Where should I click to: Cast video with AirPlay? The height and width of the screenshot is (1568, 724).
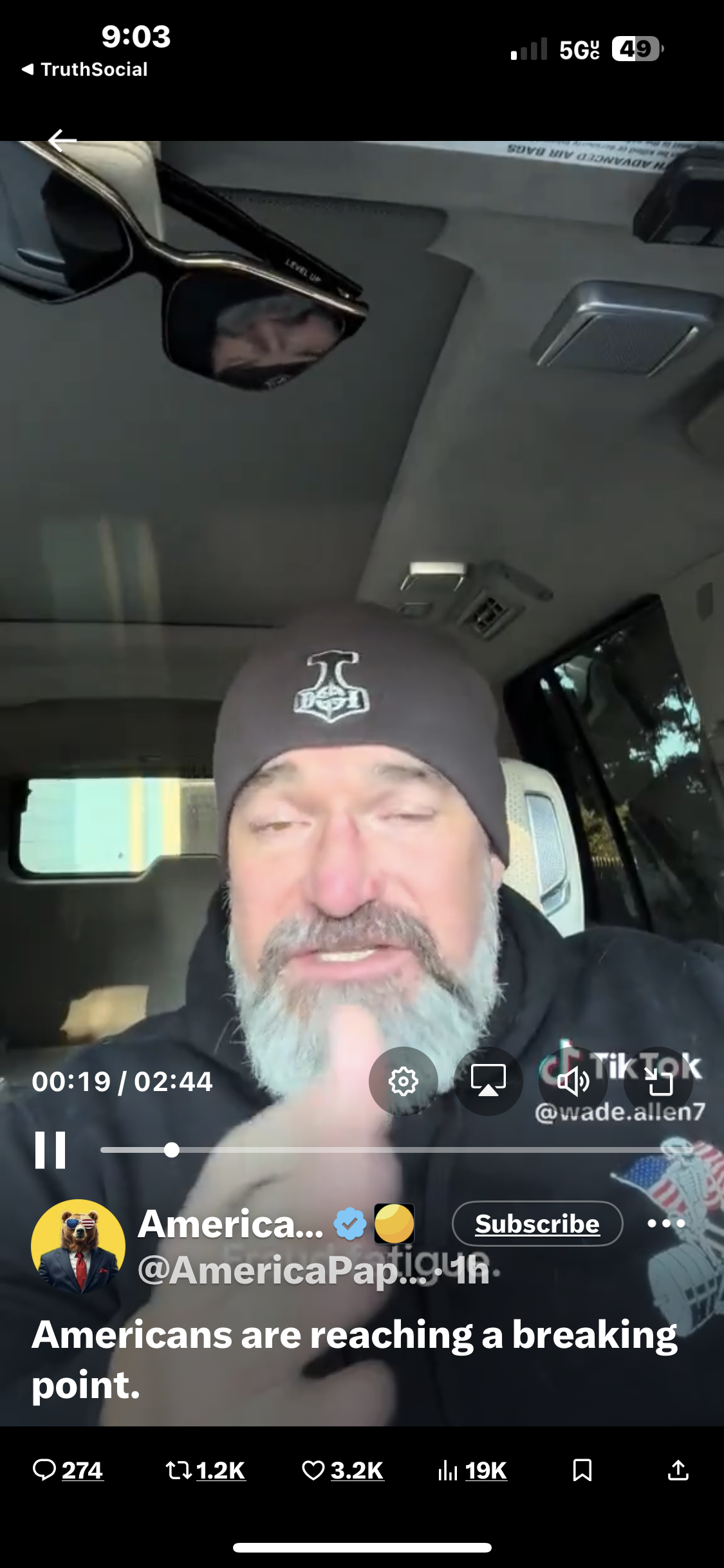pyautogui.click(x=488, y=1081)
